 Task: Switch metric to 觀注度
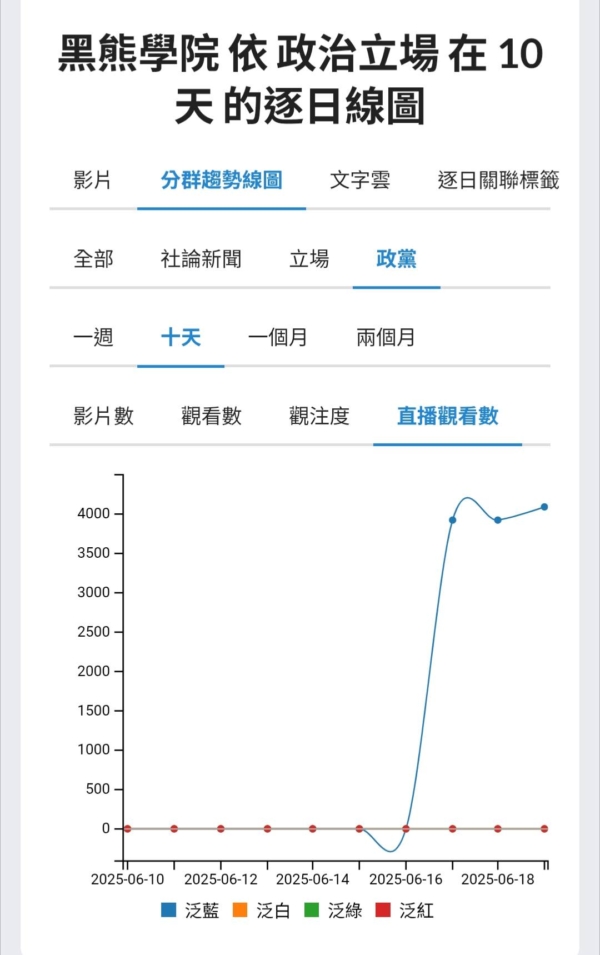point(319,417)
